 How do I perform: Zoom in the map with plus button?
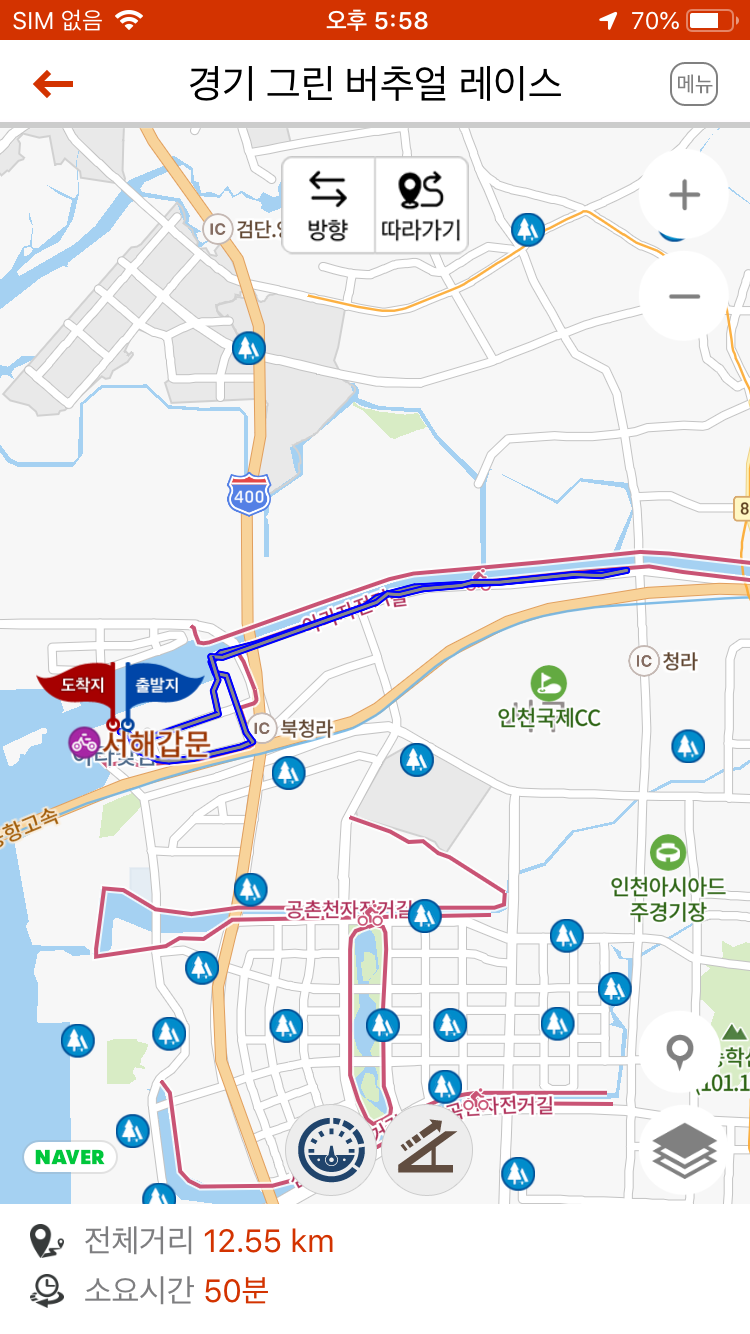click(x=684, y=195)
